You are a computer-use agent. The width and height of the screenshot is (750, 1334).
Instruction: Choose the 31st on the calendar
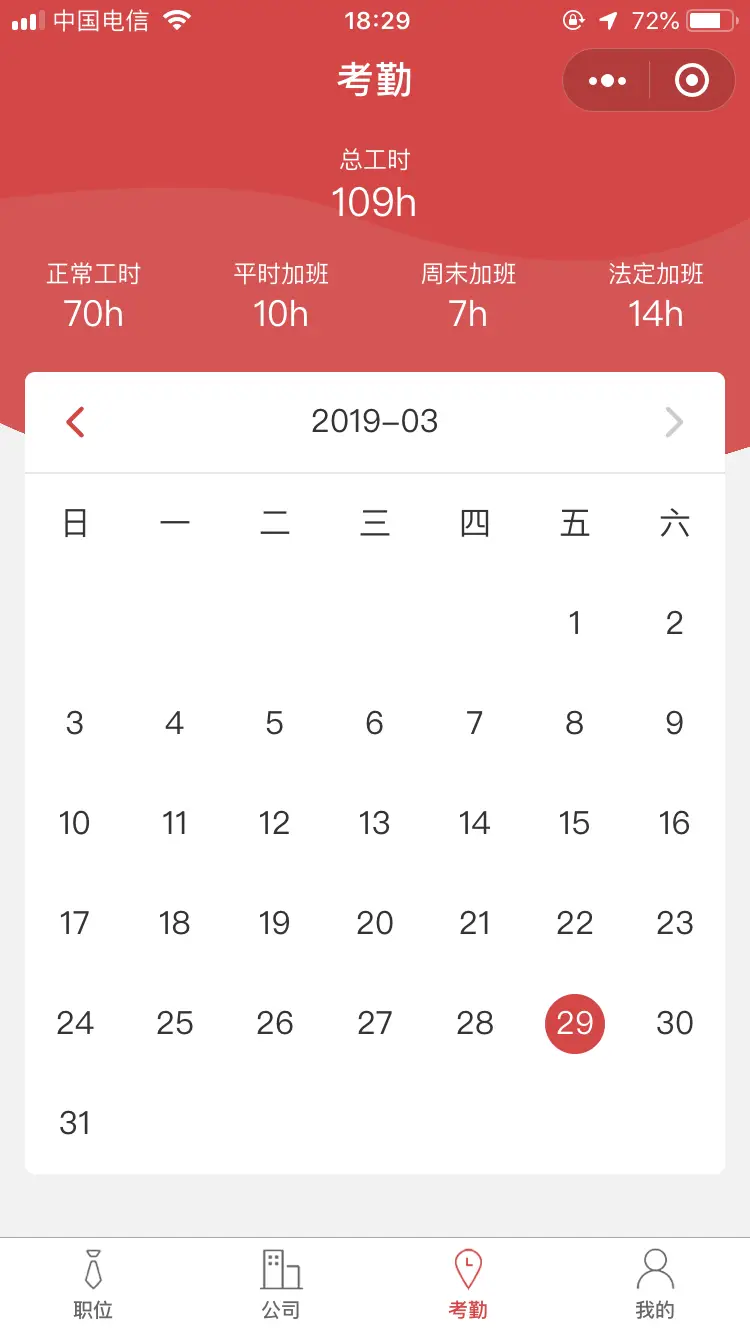pyautogui.click(x=75, y=1123)
